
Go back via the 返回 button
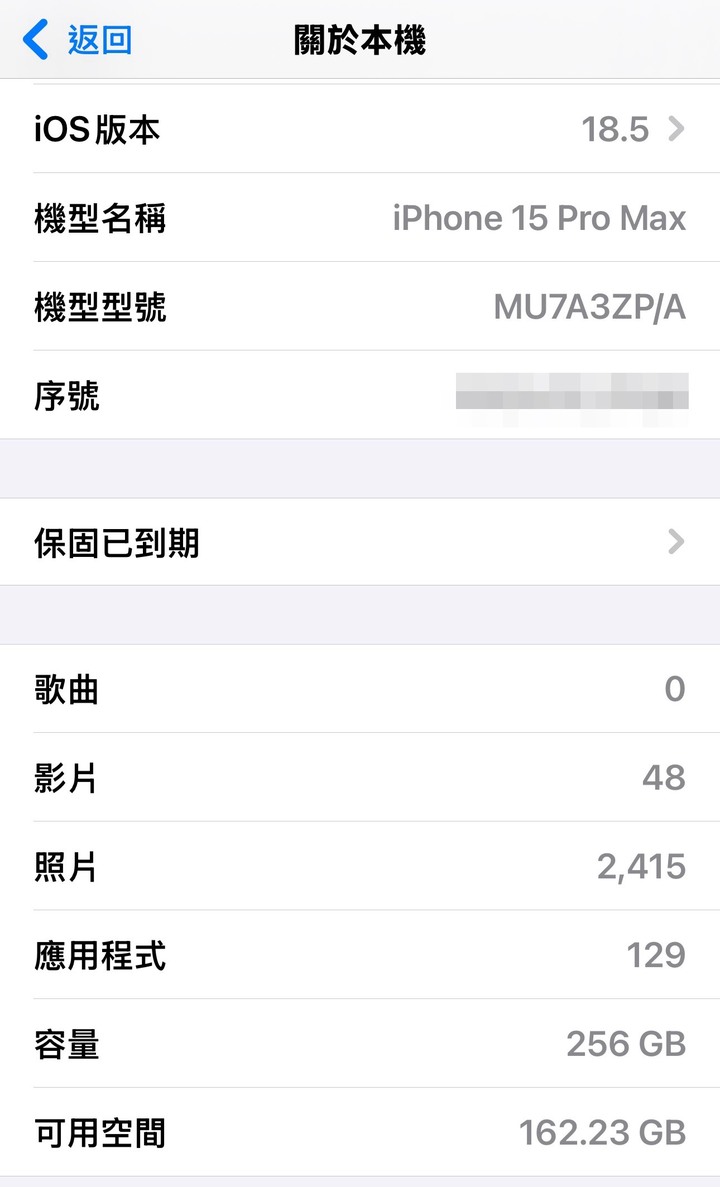tap(77, 39)
